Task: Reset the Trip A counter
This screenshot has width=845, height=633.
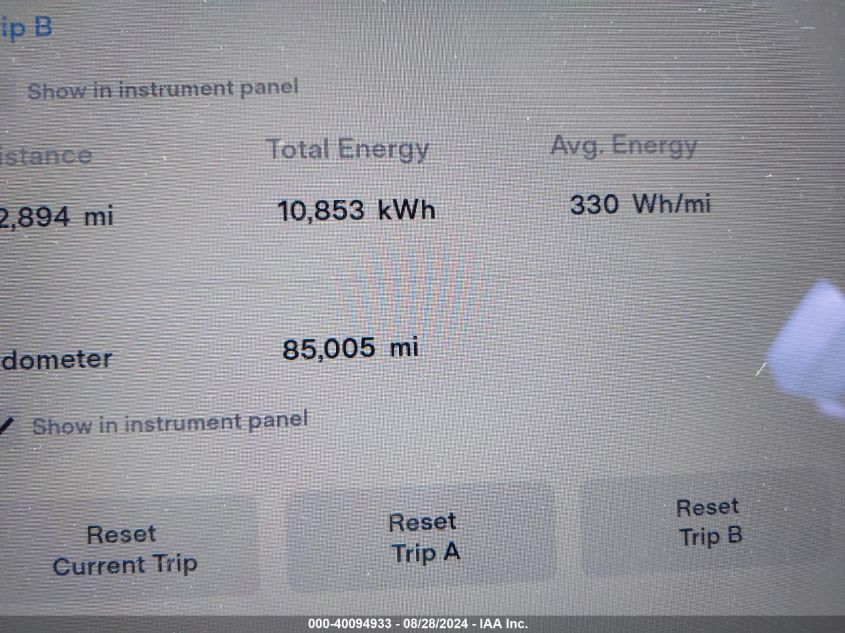Action: click(423, 537)
